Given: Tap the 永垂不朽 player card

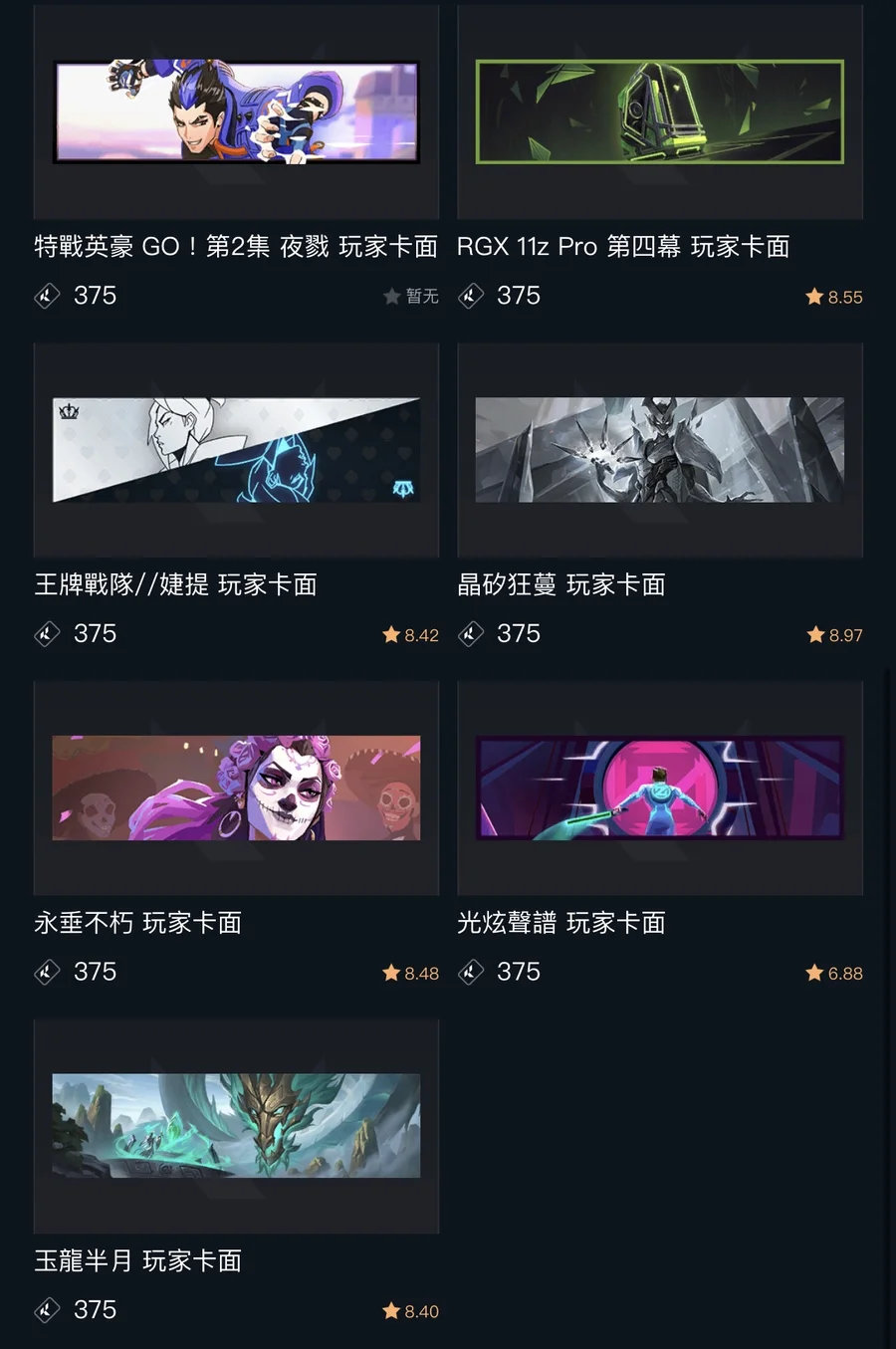Looking at the screenshot, I should (236, 787).
